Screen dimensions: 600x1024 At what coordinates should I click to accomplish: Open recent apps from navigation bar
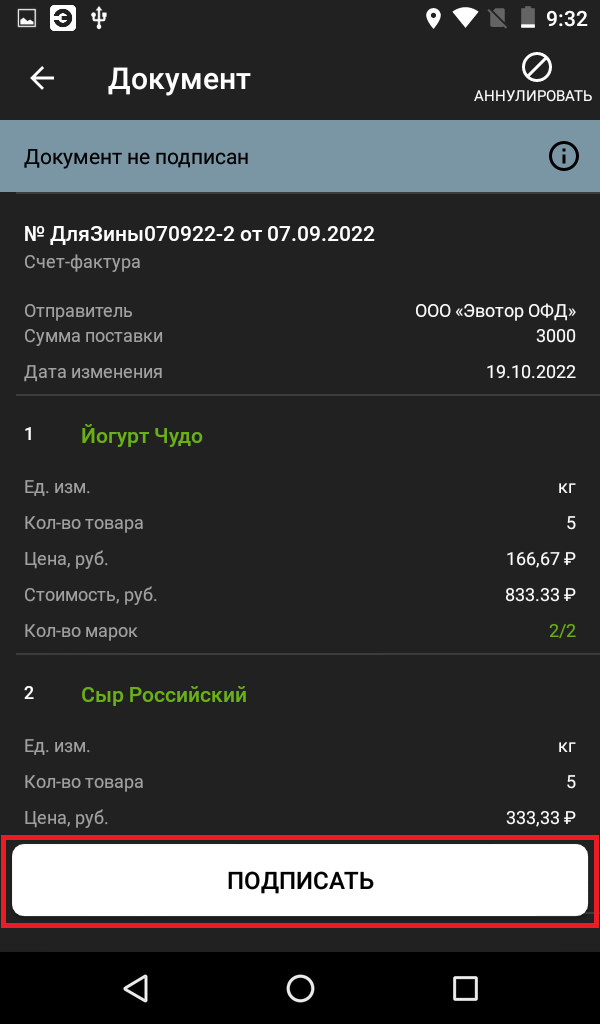[x=465, y=988]
